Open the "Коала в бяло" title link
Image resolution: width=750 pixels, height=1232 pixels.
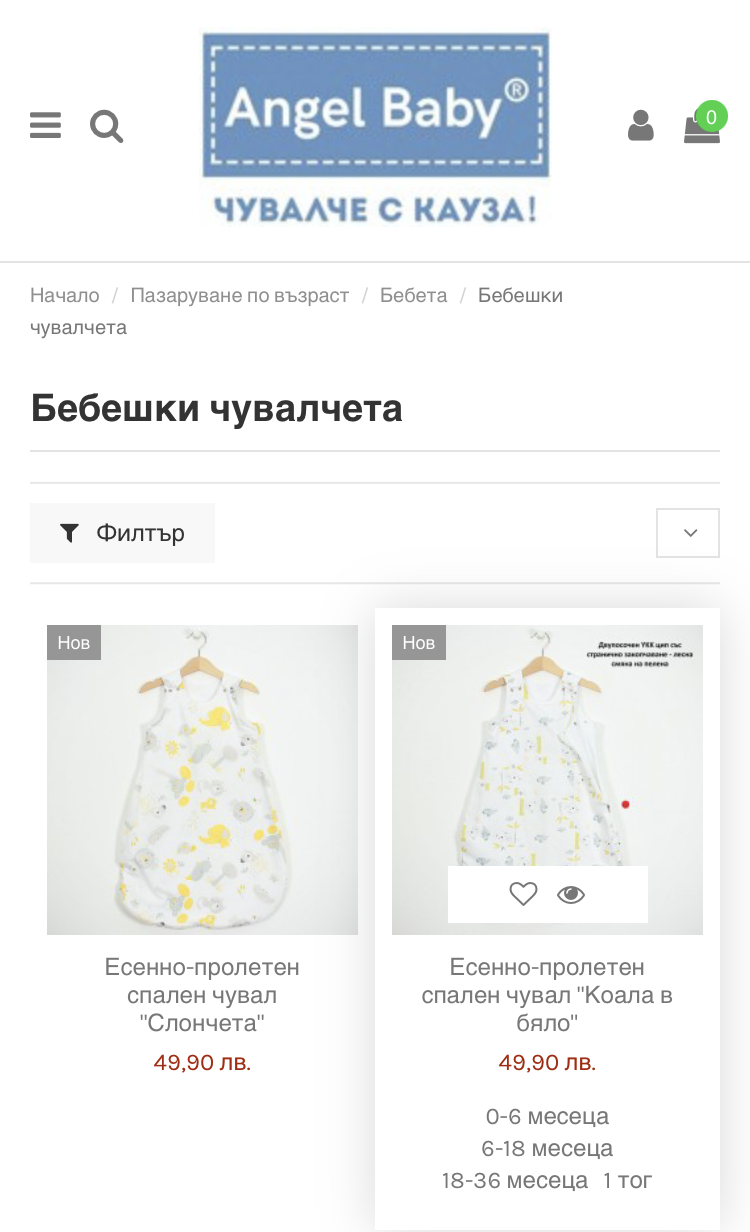547,995
